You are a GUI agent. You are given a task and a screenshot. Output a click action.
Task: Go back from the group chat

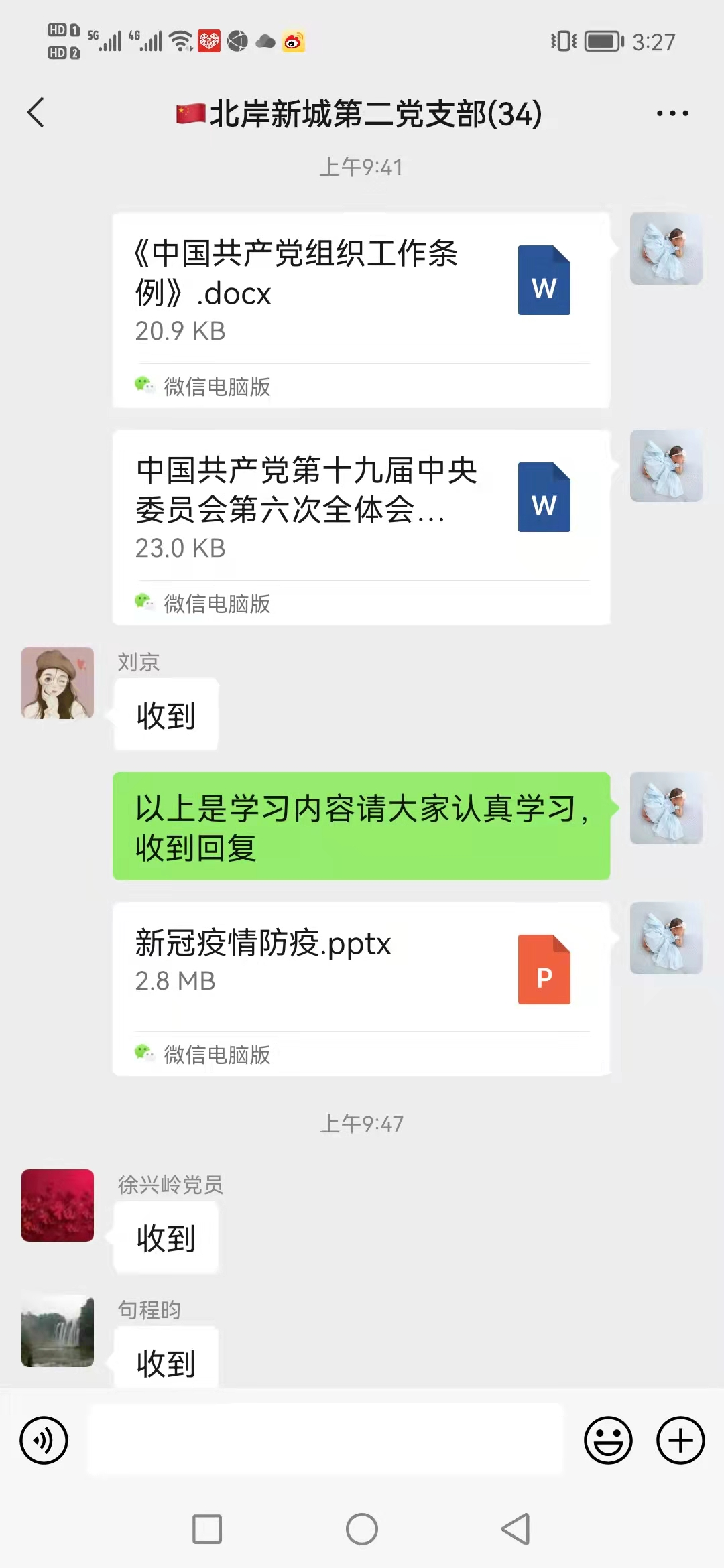coord(36,113)
